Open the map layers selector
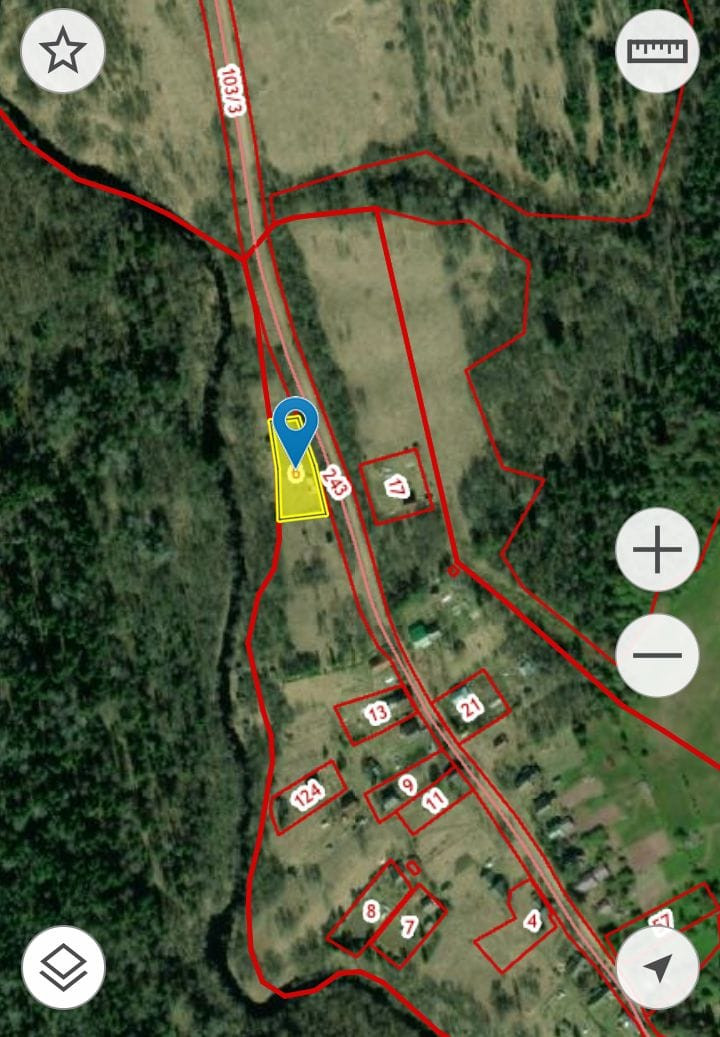 [63, 967]
